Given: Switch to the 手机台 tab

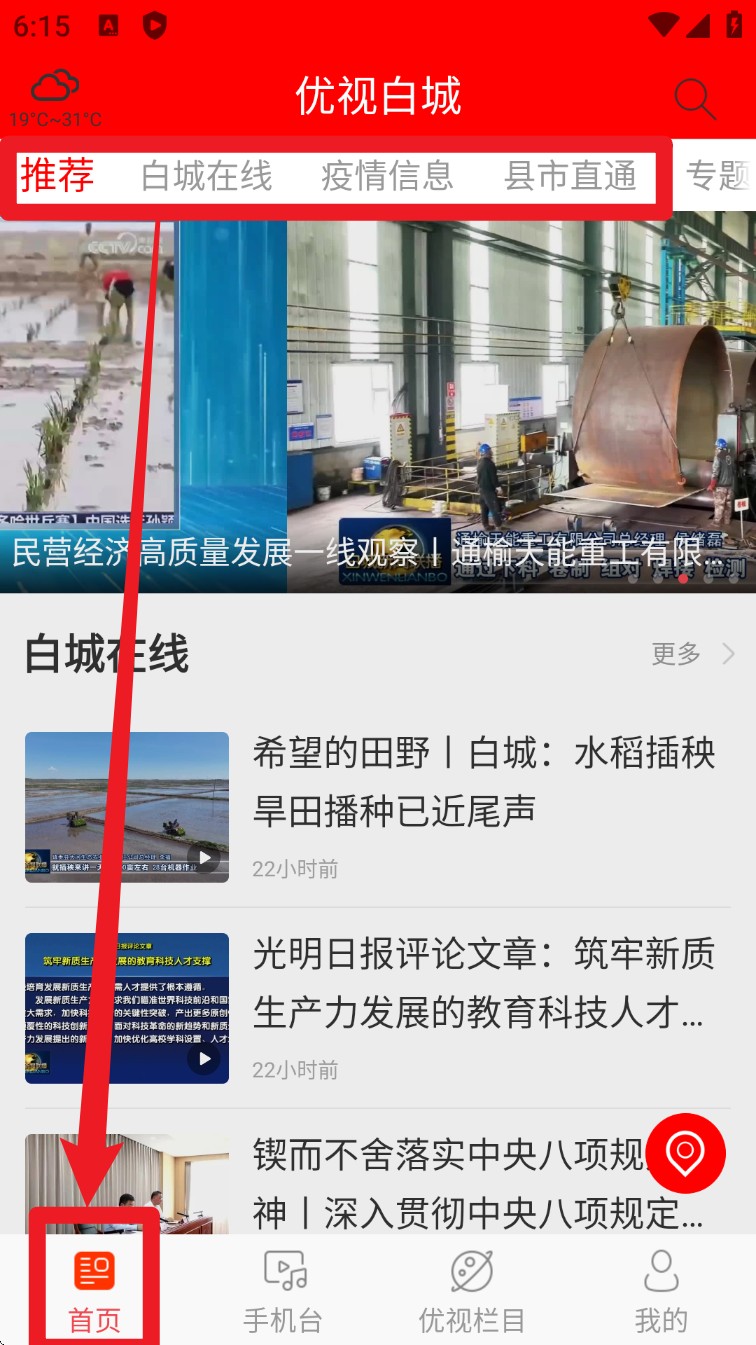Looking at the screenshot, I should pyautogui.click(x=283, y=1292).
